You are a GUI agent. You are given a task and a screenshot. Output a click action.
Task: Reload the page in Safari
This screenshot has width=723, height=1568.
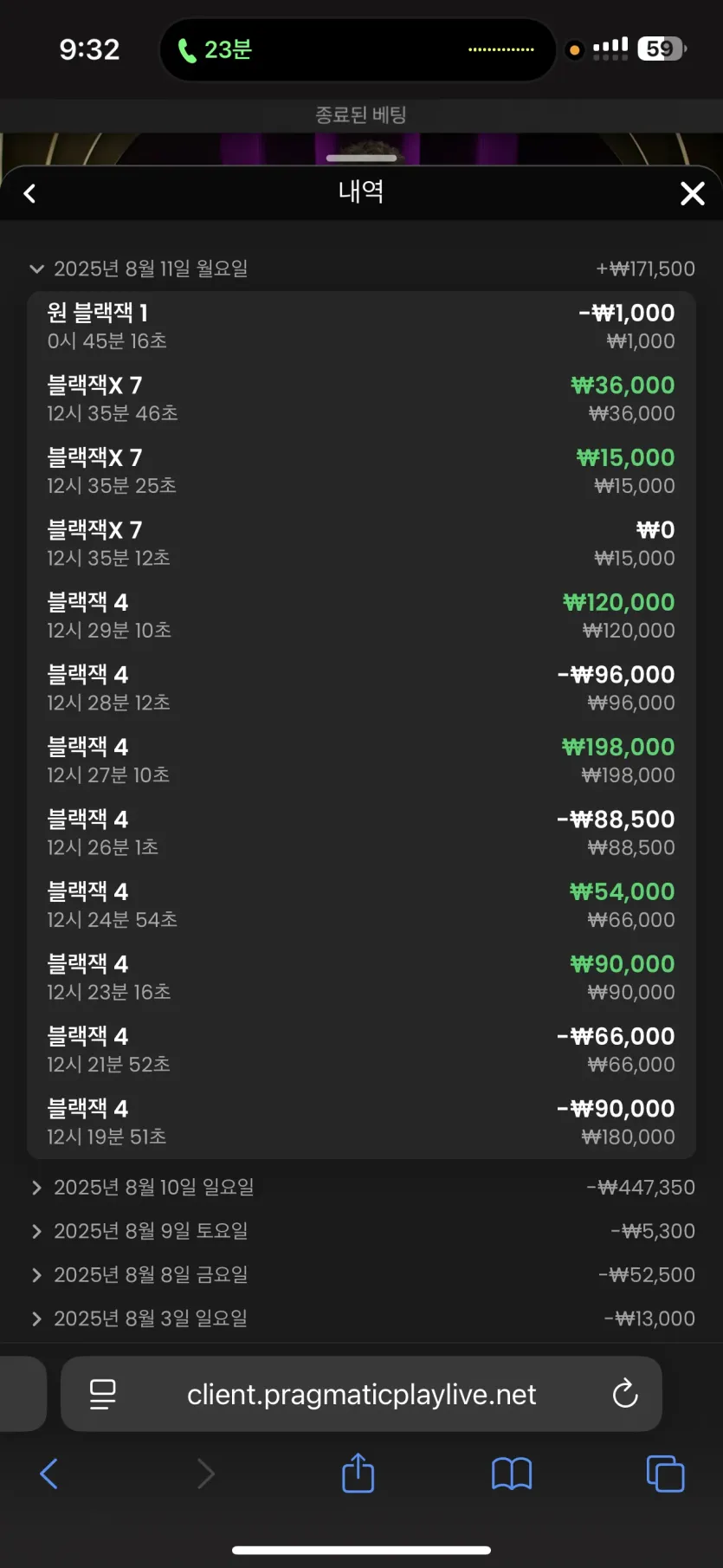[624, 1394]
